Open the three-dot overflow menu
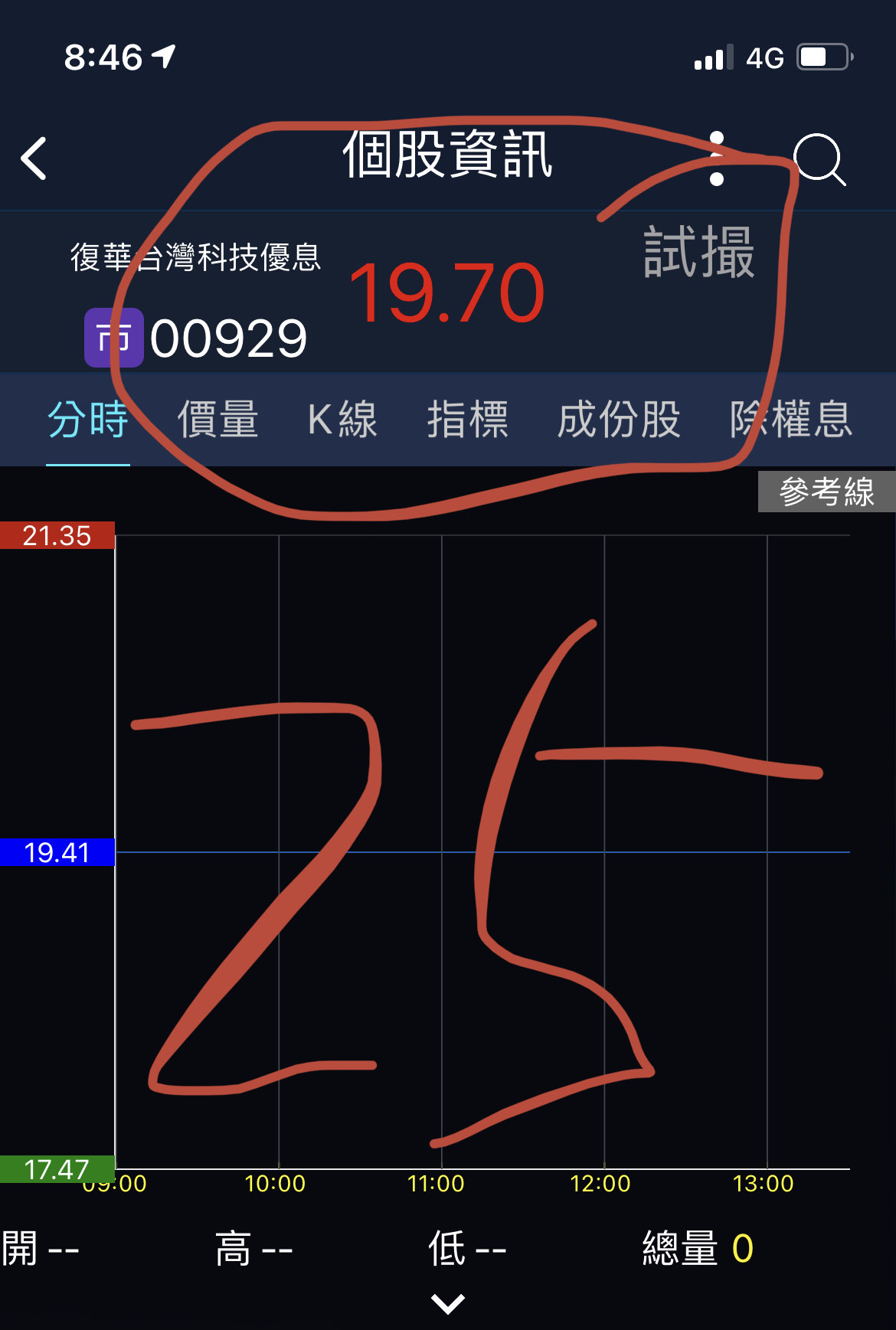Screen dimensions: 896x1330 coord(716,158)
